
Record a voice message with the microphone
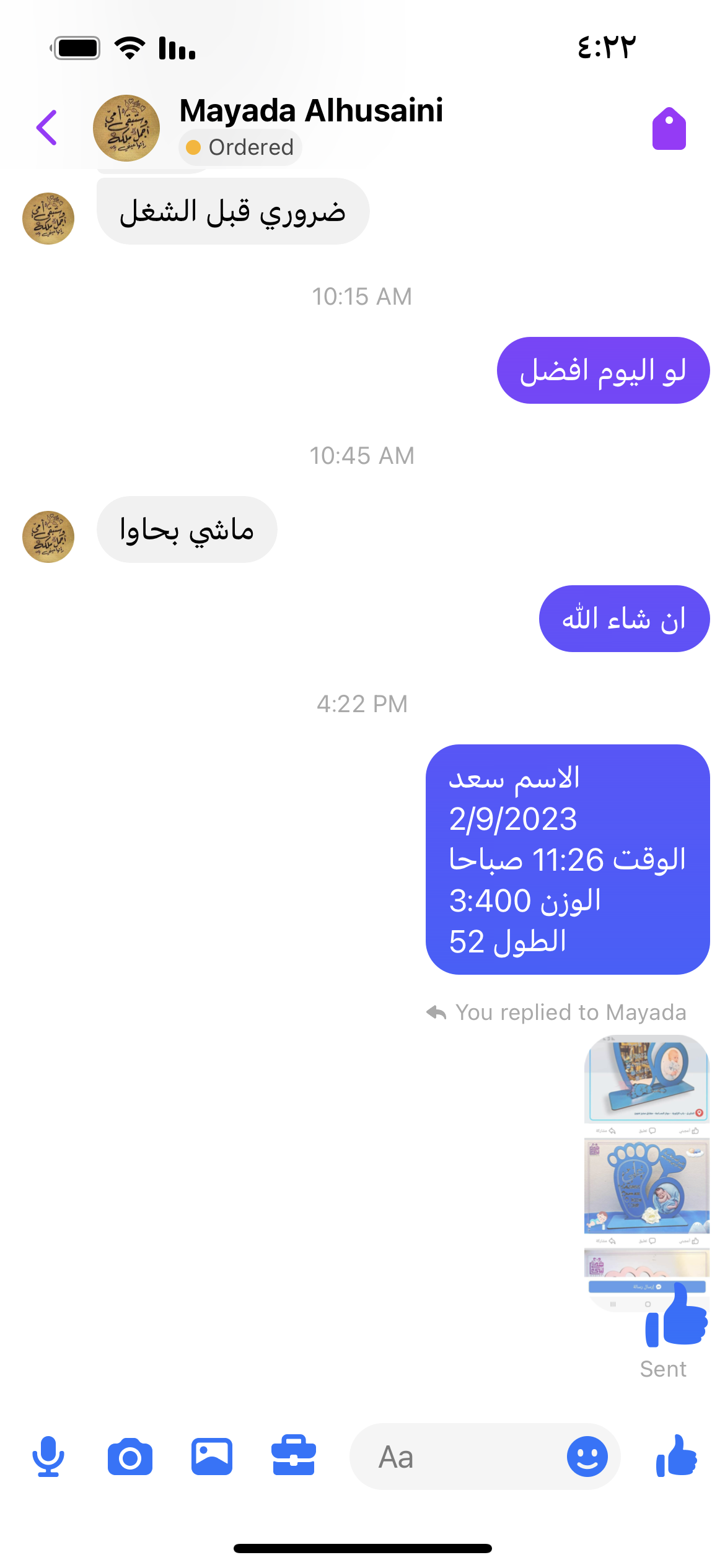pyautogui.click(x=48, y=1456)
